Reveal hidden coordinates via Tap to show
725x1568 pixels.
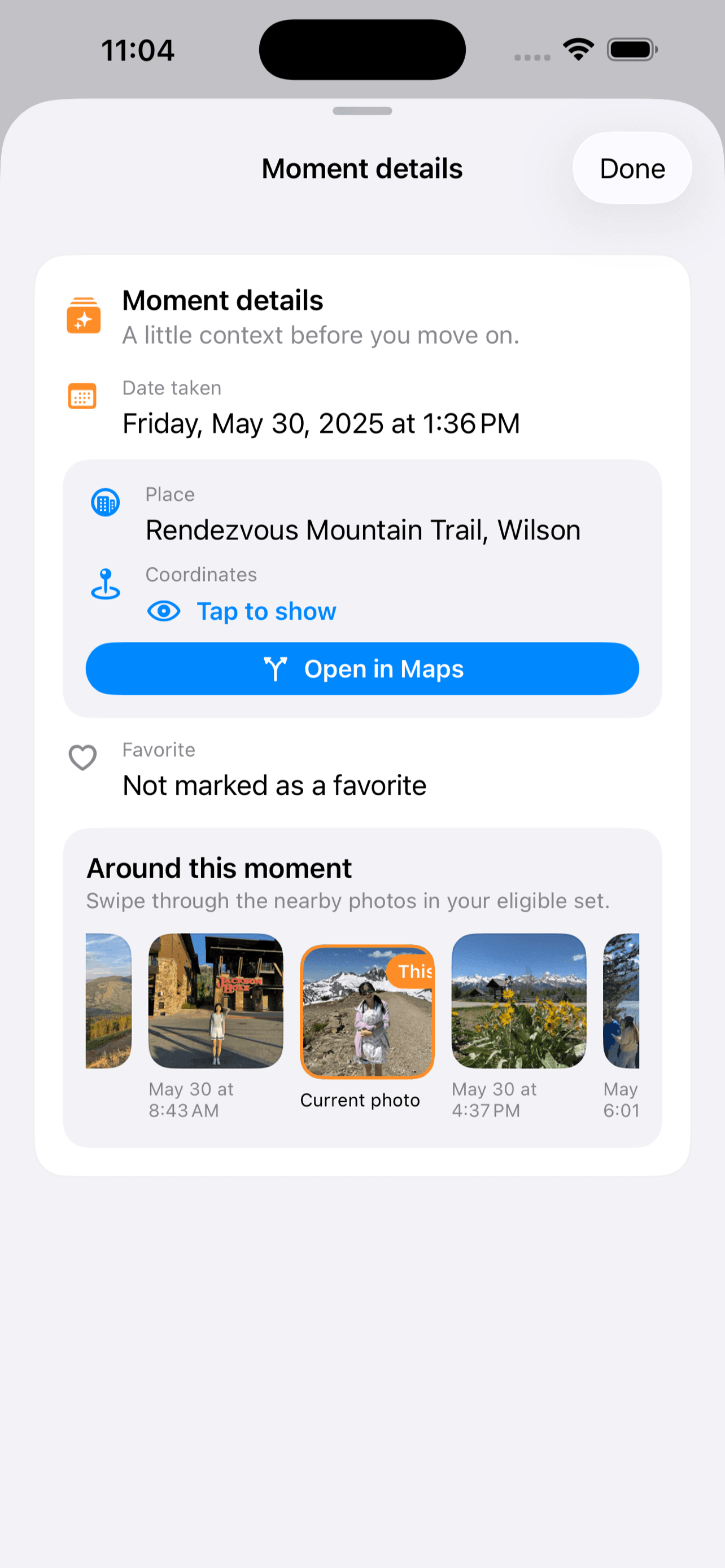(x=266, y=611)
